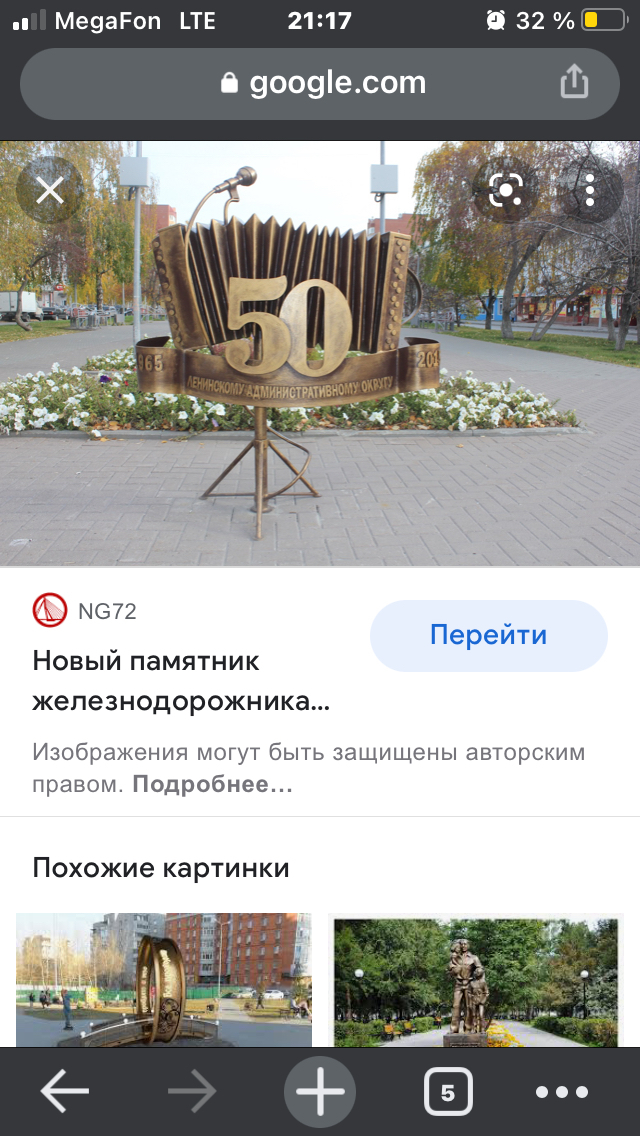Open the similar image of the park statue

475,980
